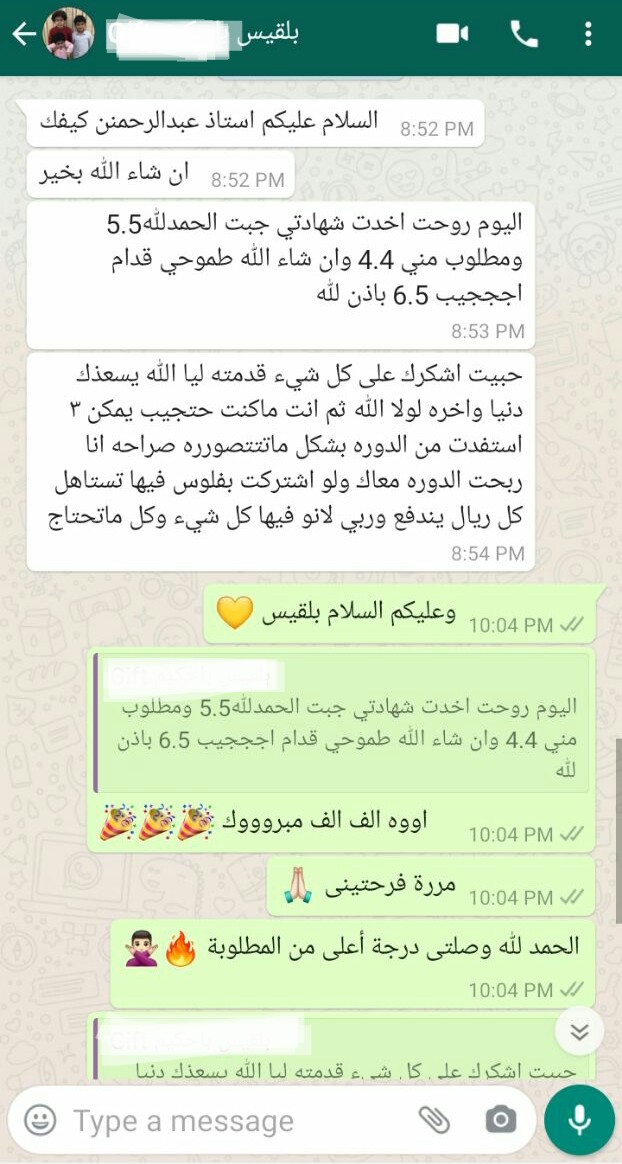Open the camera from message bar
Screen dimensions: 622x1164
(x=500, y=1120)
